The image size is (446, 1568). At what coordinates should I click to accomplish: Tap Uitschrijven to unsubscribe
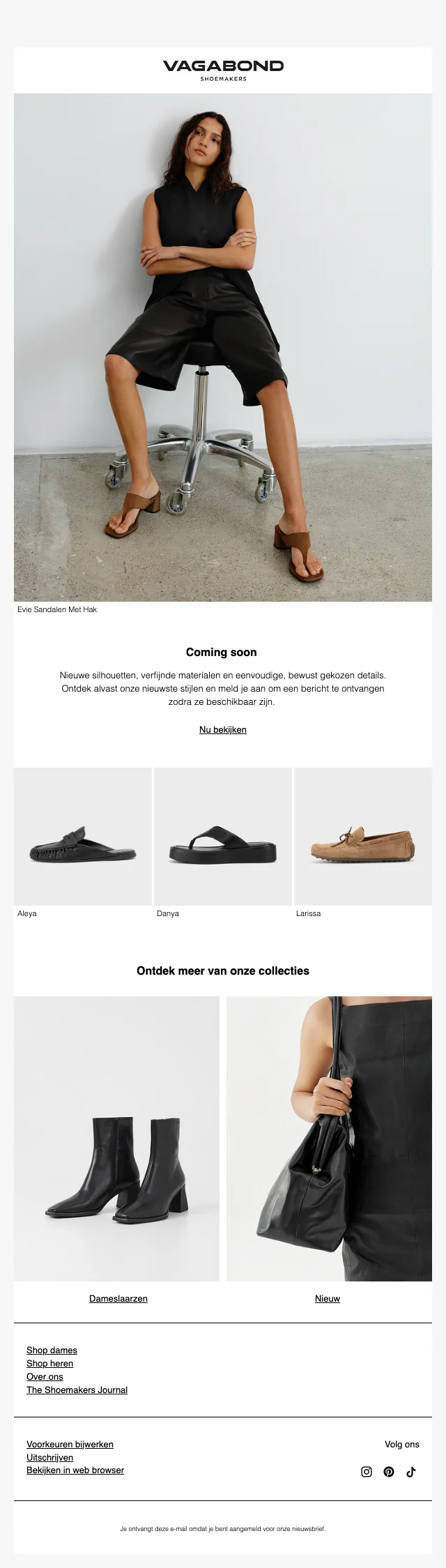tap(49, 1457)
